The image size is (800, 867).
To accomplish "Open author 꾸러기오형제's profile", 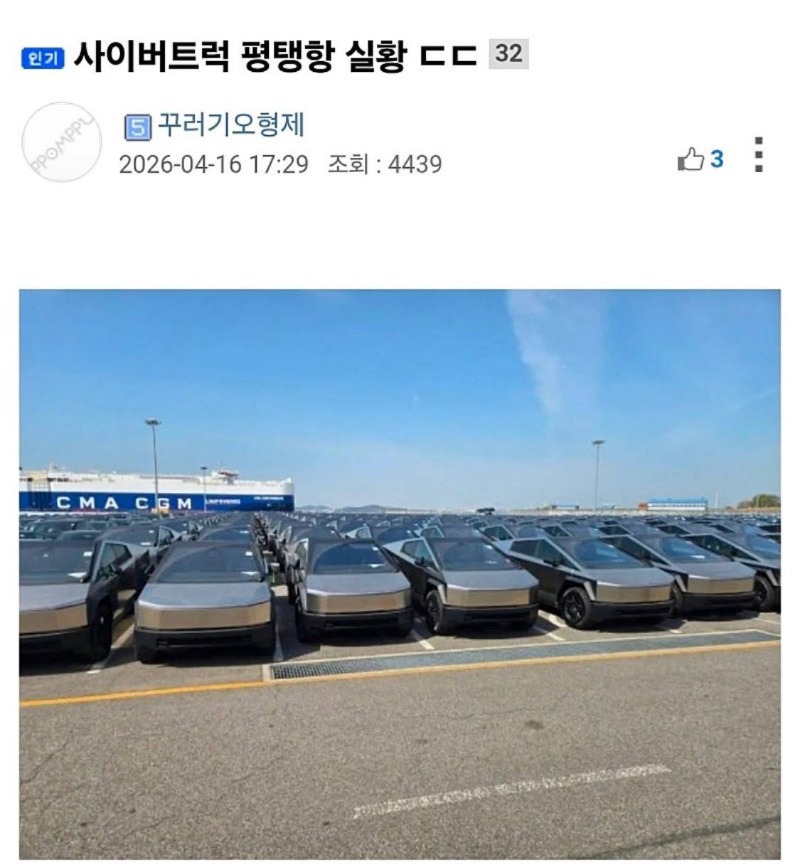I will click(230, 126).
